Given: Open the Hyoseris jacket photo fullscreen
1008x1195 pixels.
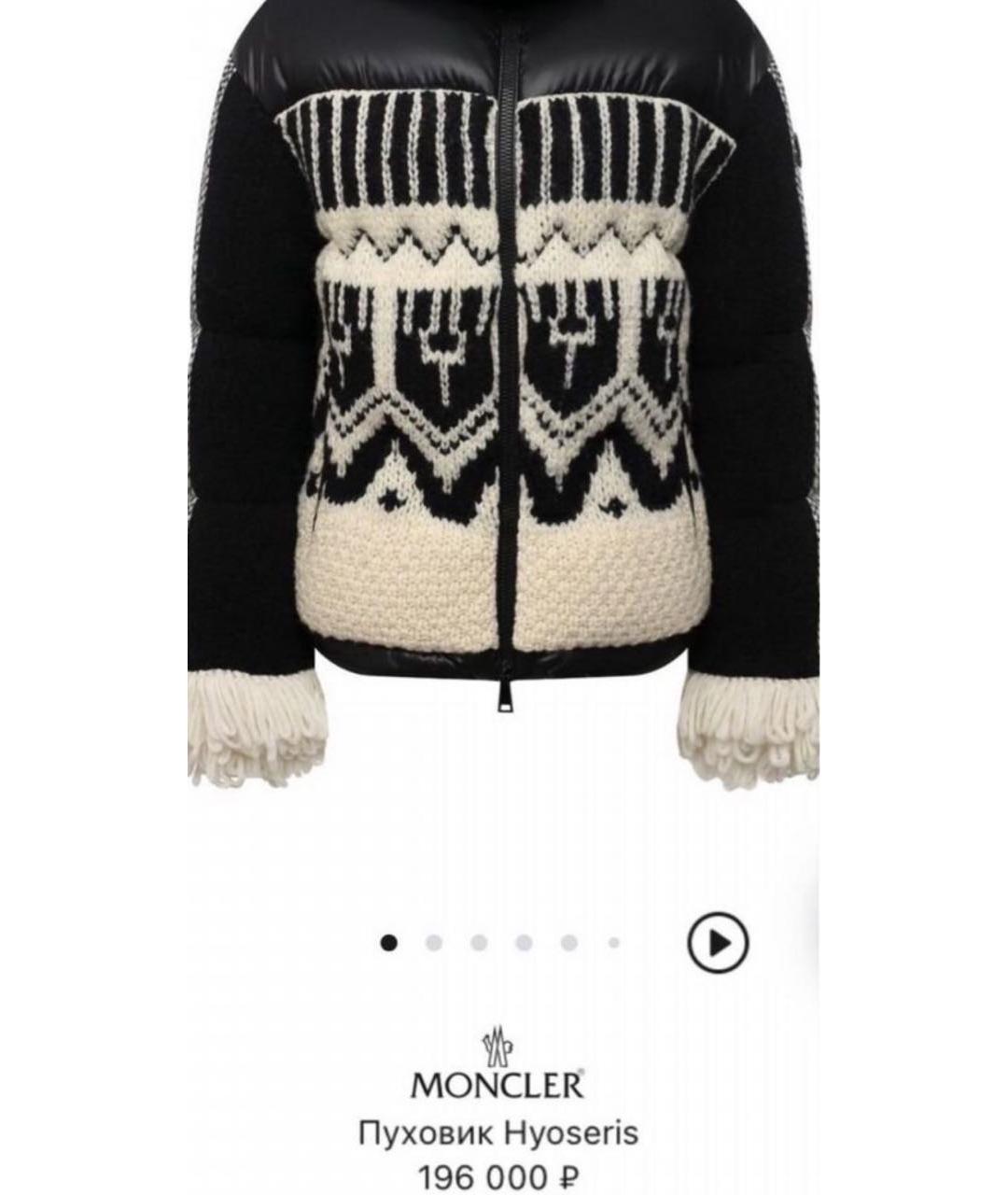Looking at the screenshot, I should pos(503,392).
